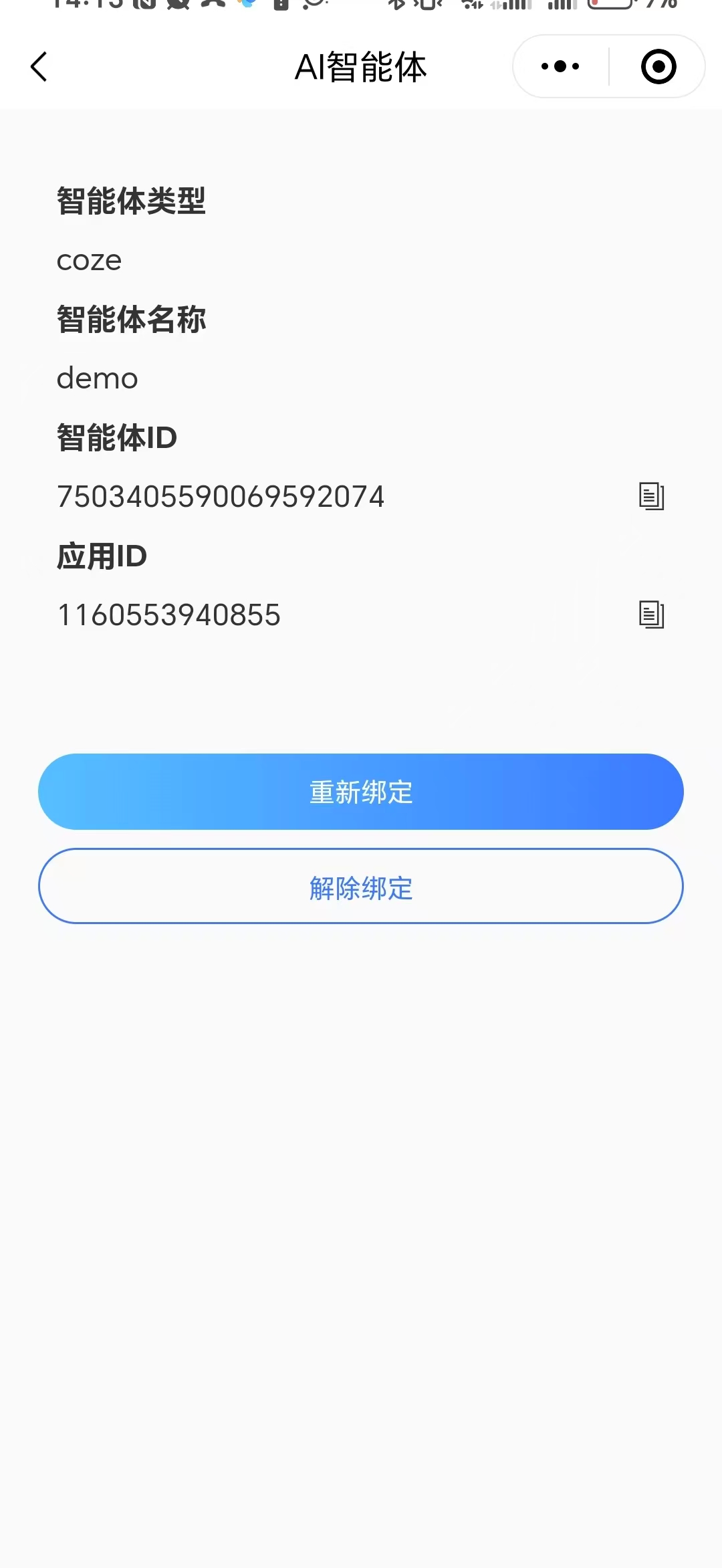The width and height of the screenshot is (722, 1568).
Task: Select the application ID 1160553940855
Action: 168,615
